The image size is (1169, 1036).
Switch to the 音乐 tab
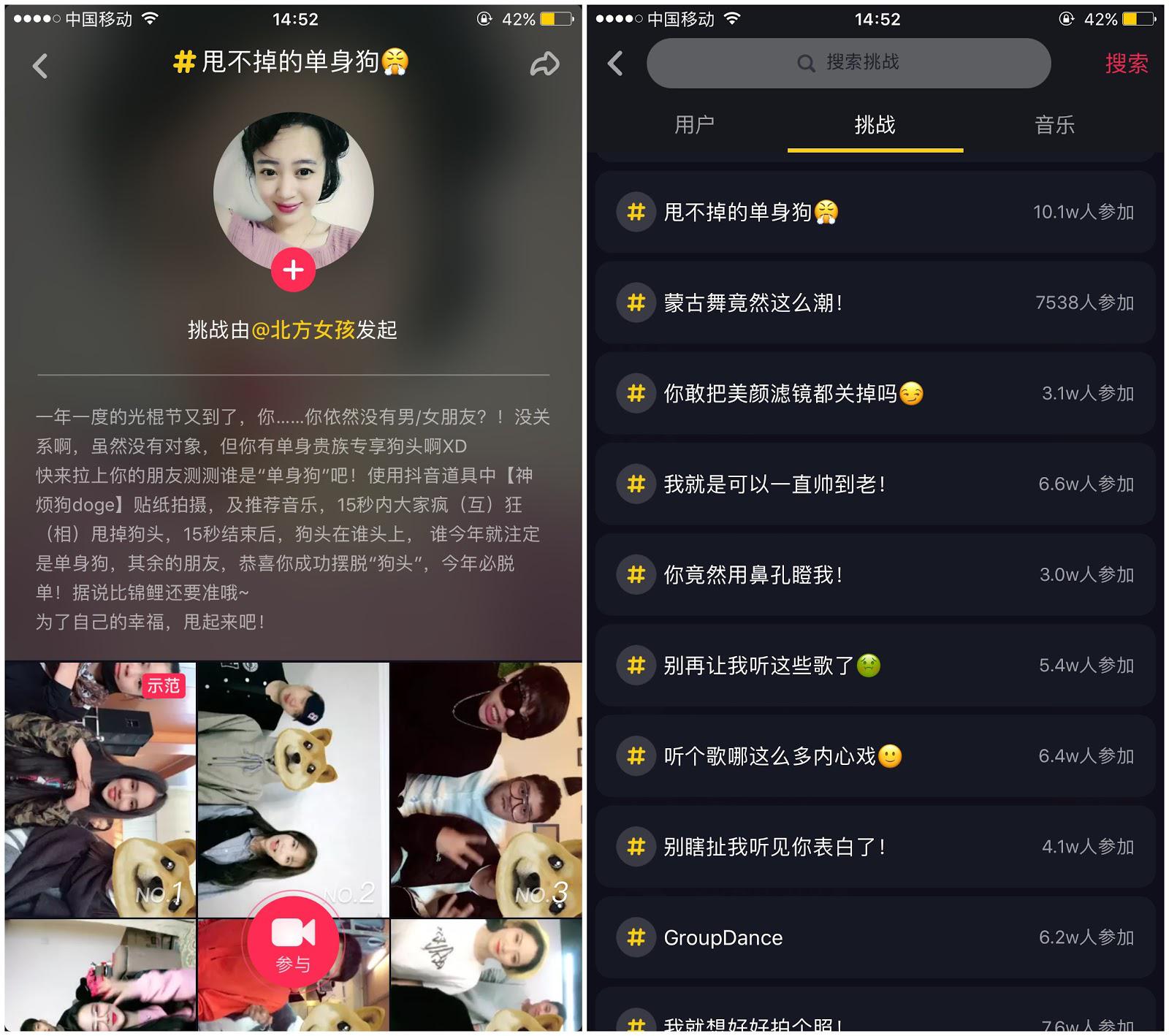pyautogui.click(x=1054, y=125)
